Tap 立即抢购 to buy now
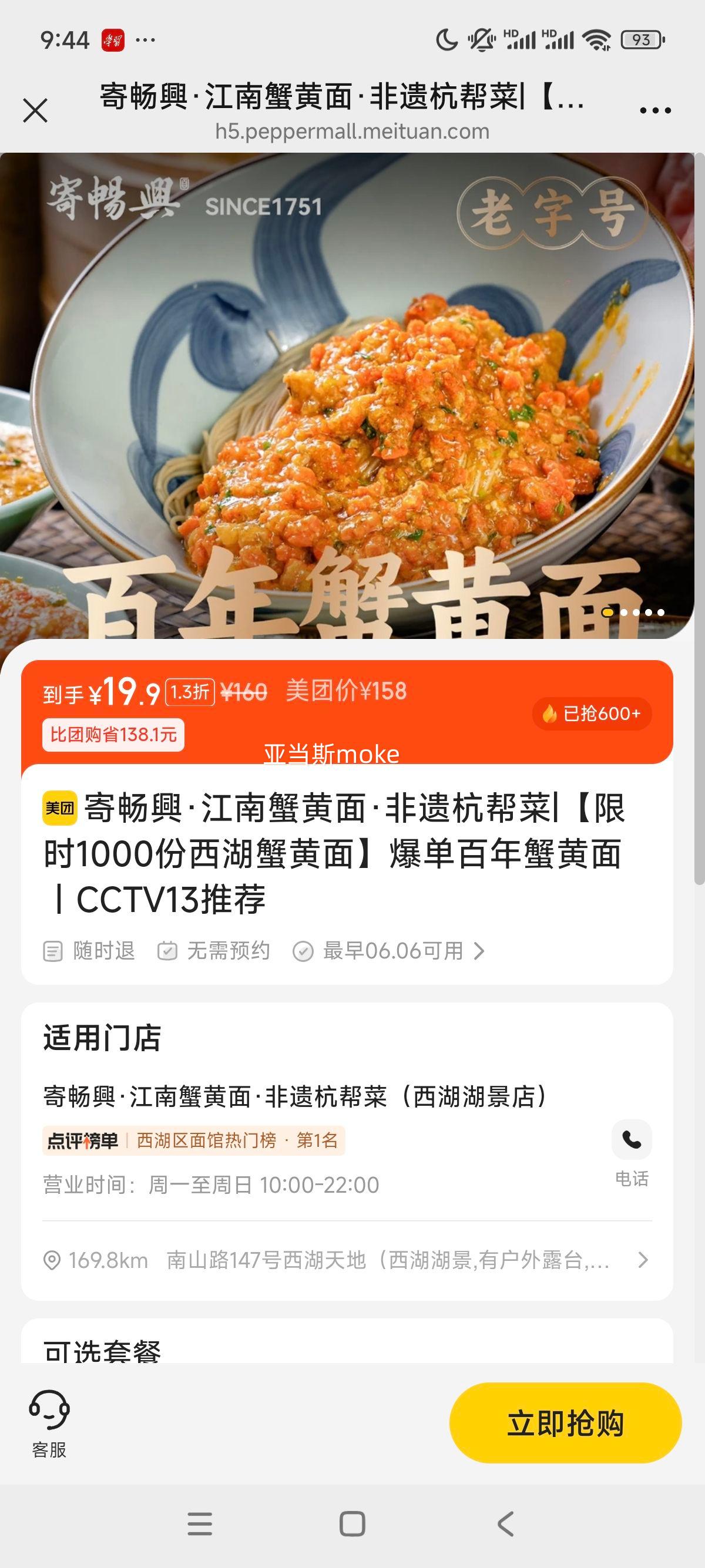 [565, 1423]
